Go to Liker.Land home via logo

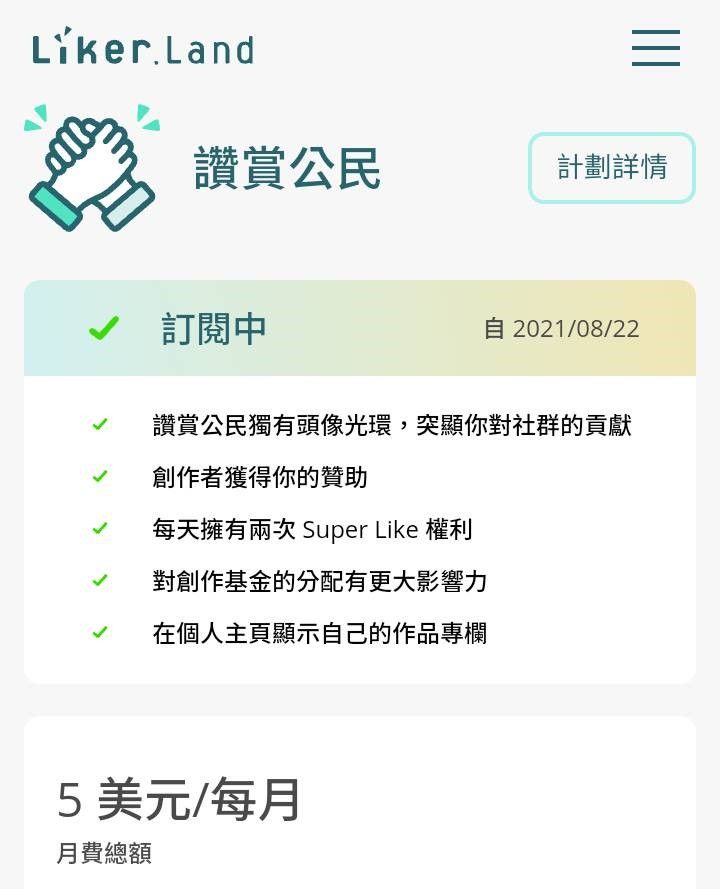[142, 48]
